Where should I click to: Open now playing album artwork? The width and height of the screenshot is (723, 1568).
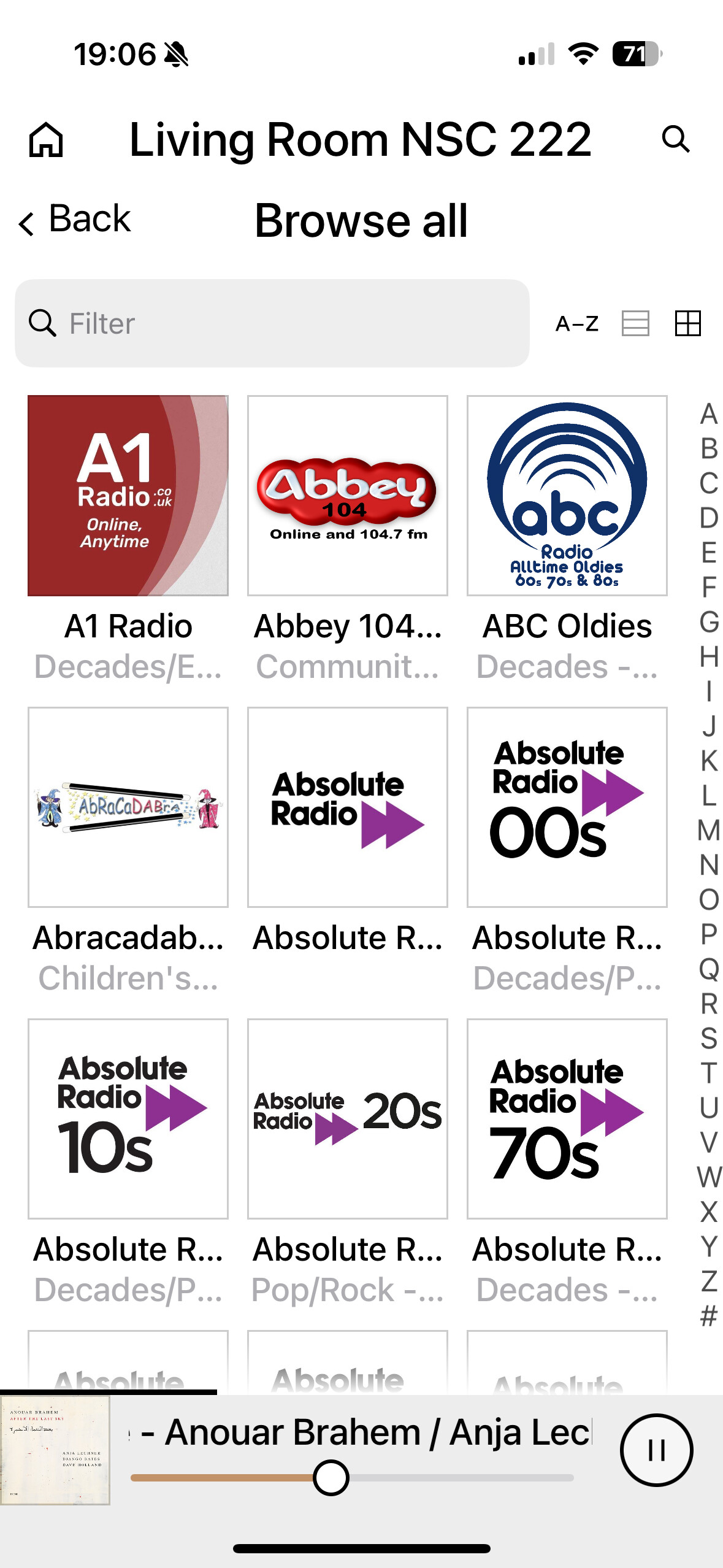pos(55,1450)
